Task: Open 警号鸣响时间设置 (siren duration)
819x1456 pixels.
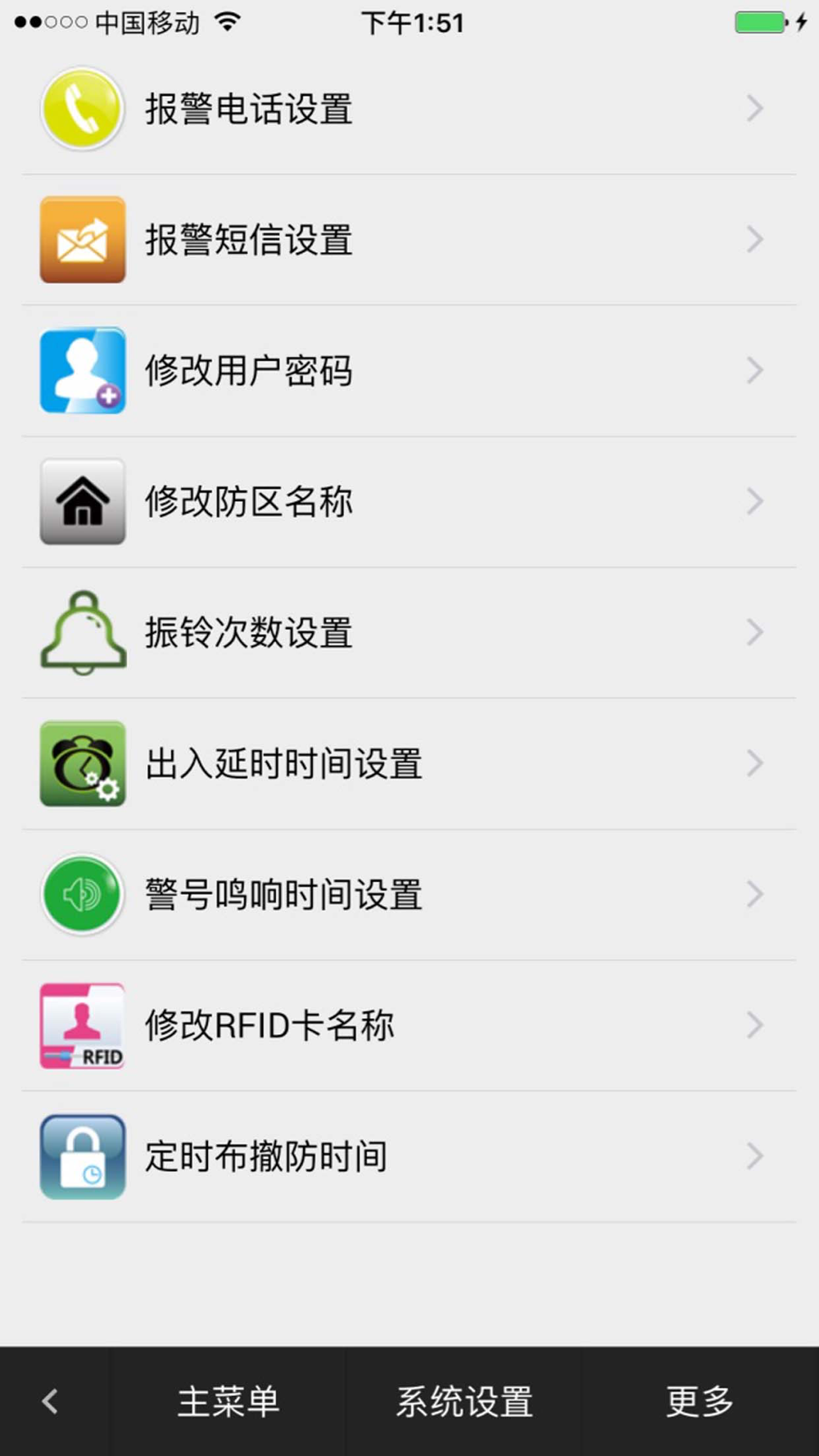Action: coord(409,894)
